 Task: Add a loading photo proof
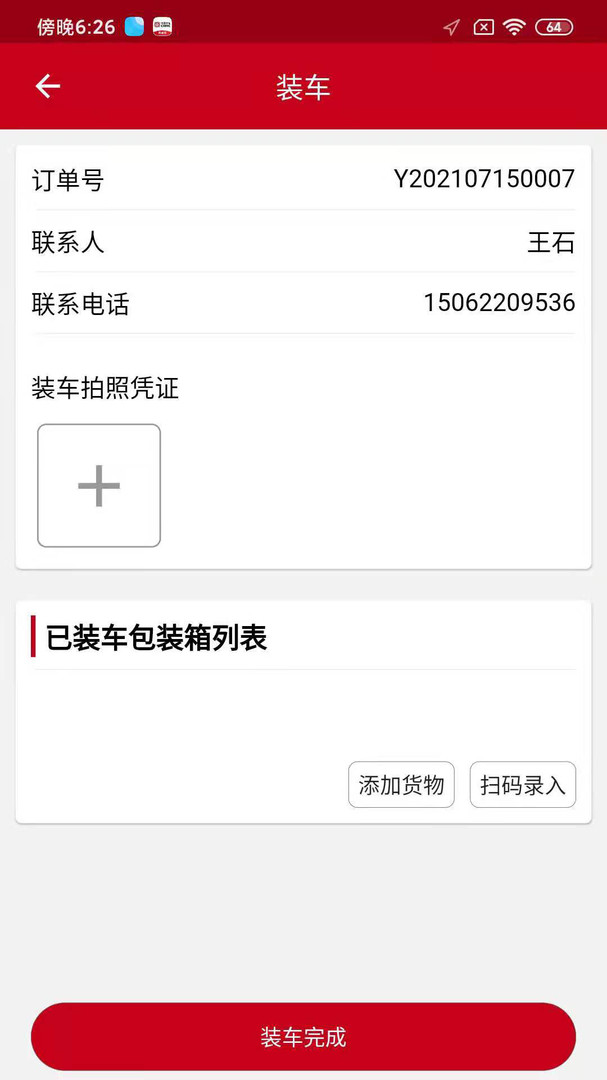point(99,486)
